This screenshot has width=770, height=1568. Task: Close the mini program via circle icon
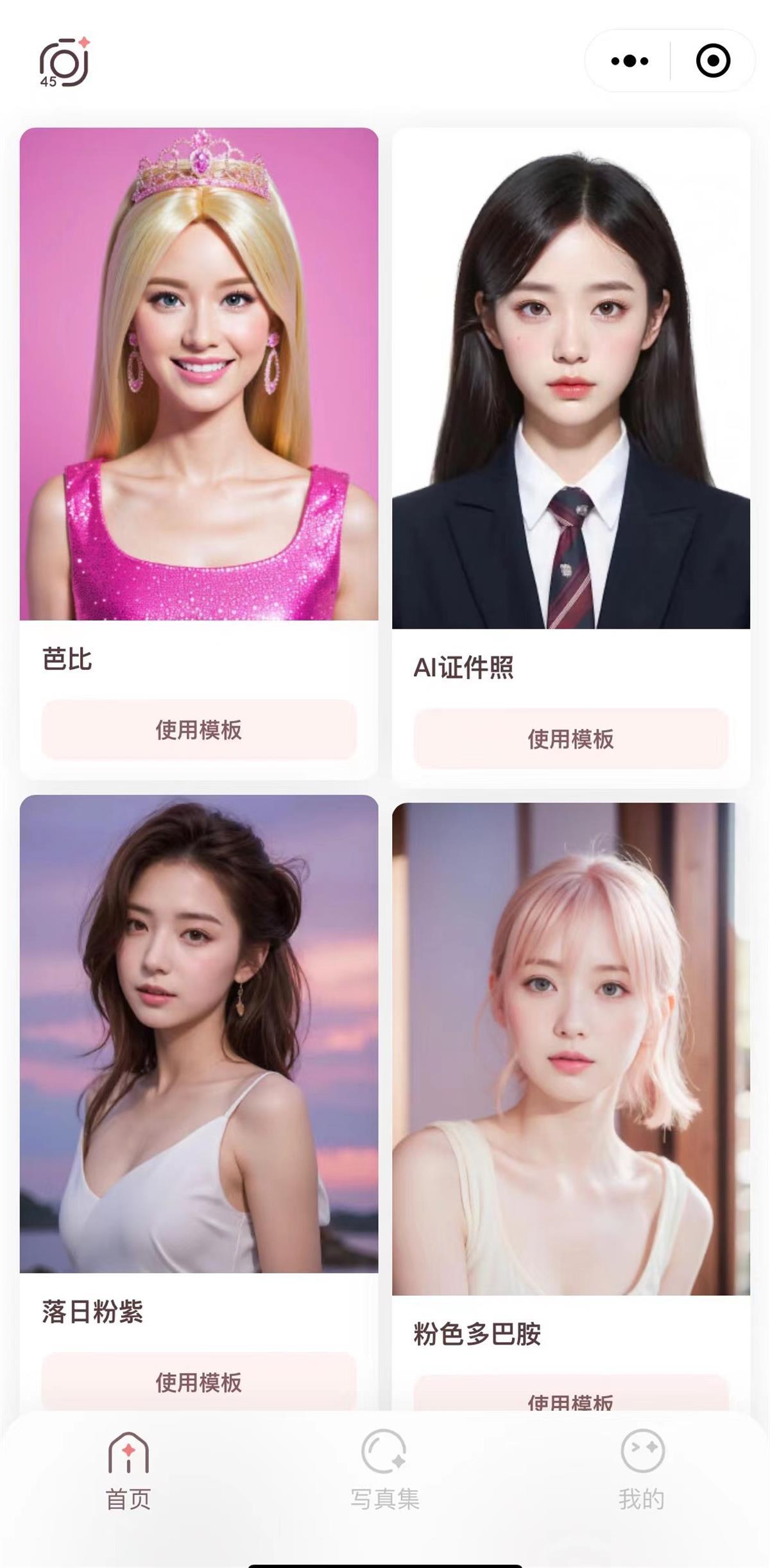(713, 61)
